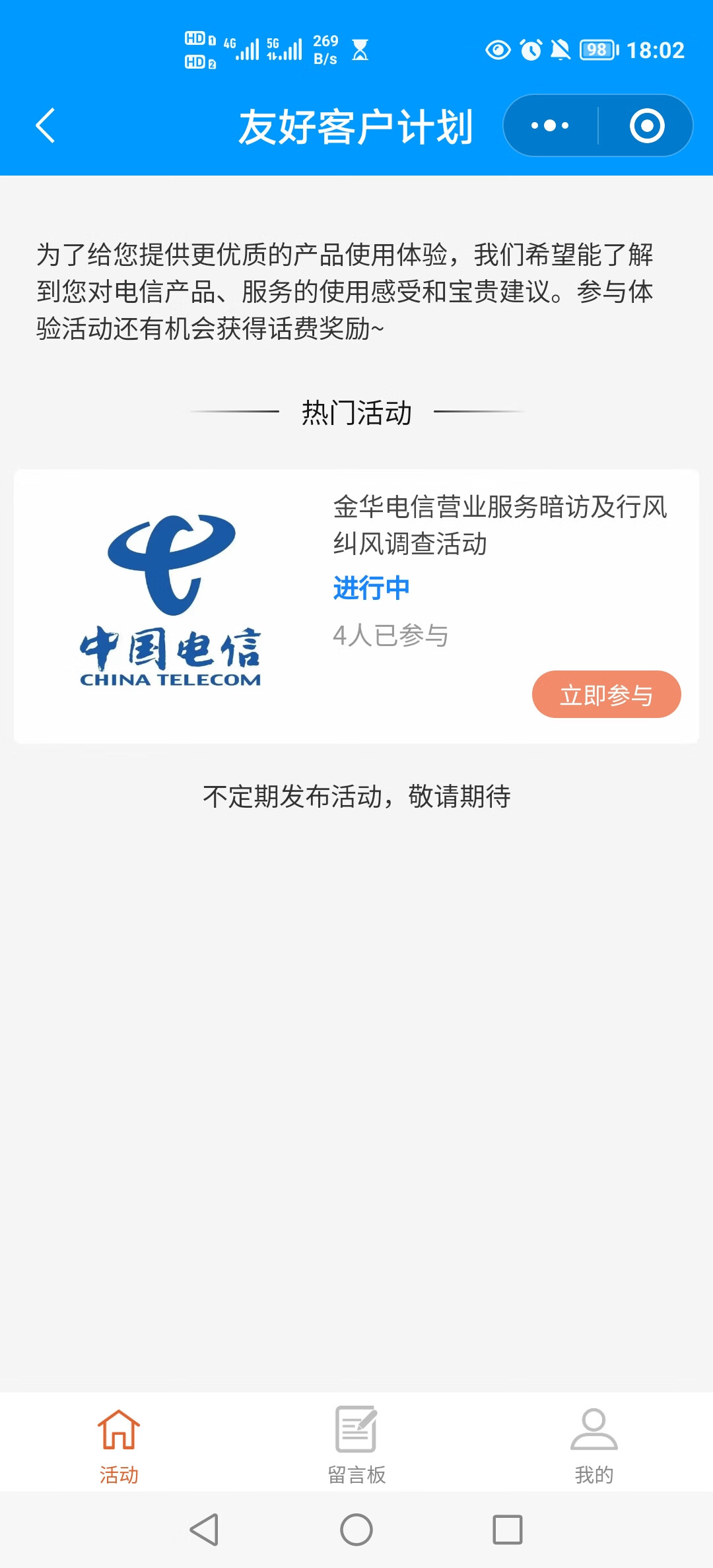This screenshot has height=1568, width=713.
Task: Open recent apps from the navigation bar
Action: click(508, 1530)
